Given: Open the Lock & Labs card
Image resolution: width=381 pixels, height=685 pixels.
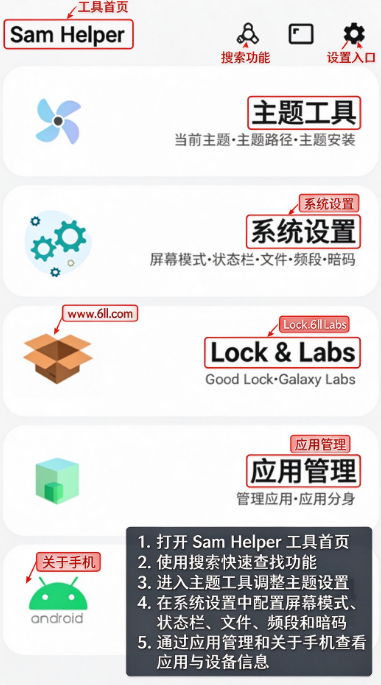Looking at the screenshot, I should point(190,360).
